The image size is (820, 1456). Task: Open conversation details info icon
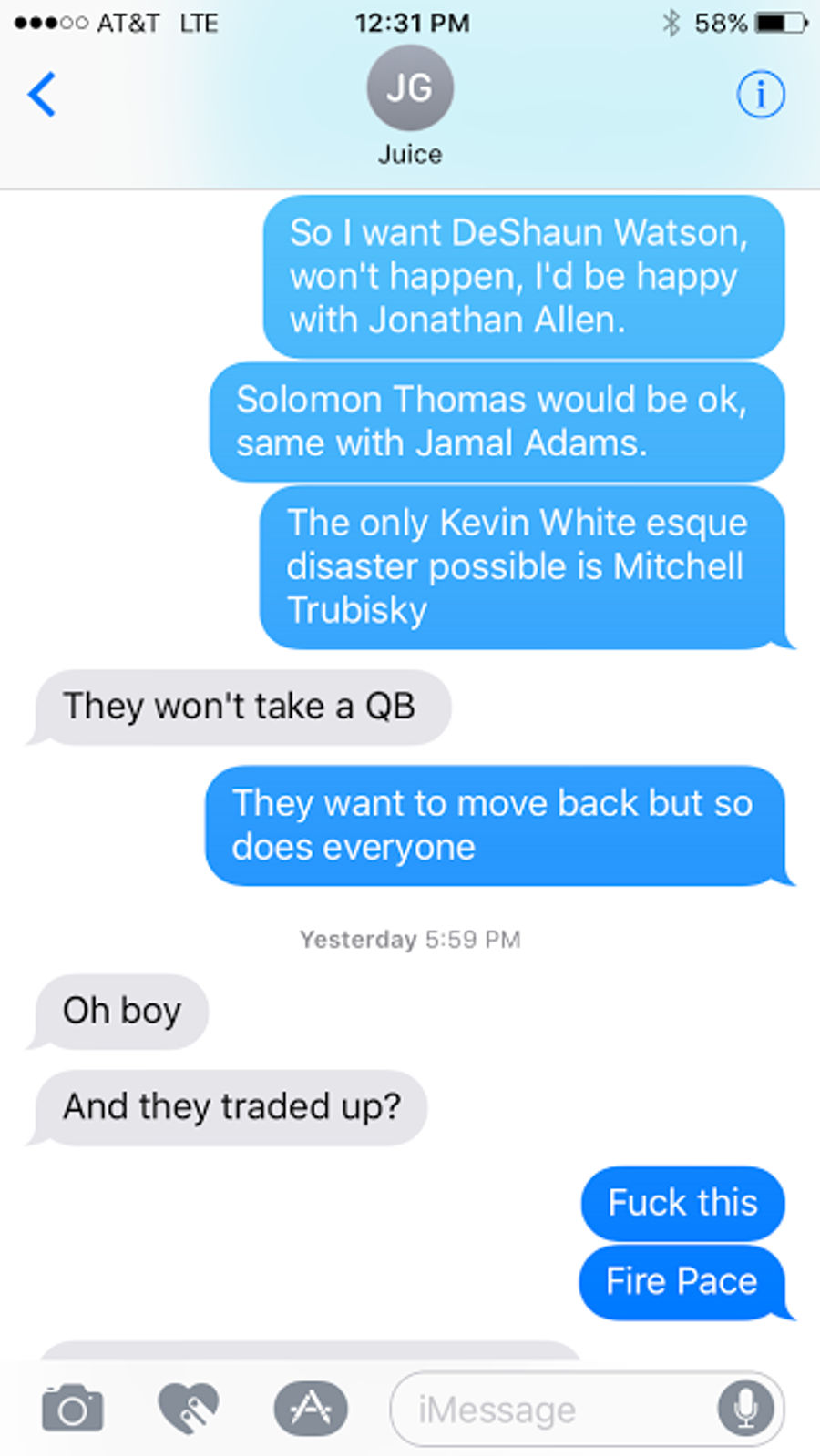pyautogui.click(x=760, y=94)
